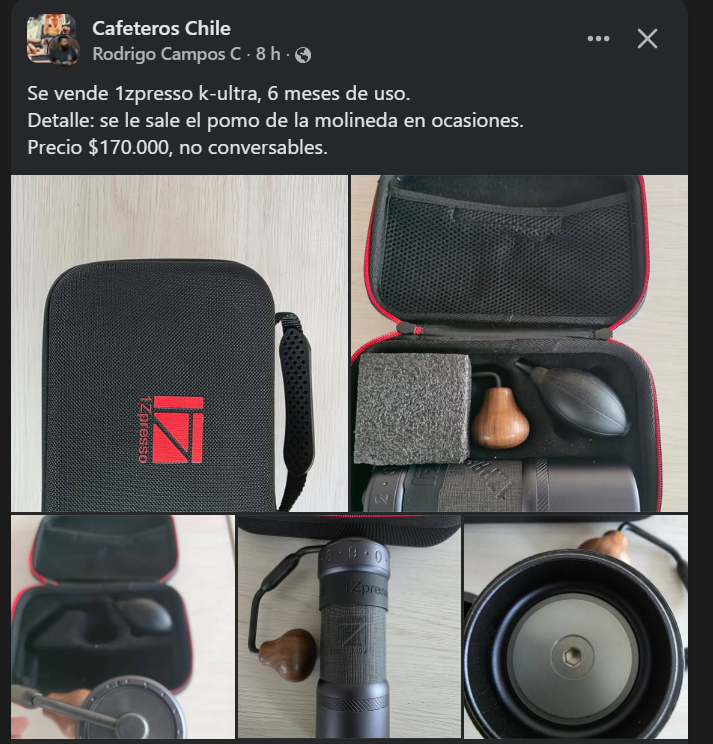The width and height of the screenshot is (713, 744).
Task: Open the photo of the grinder's inside
Action: 576,627
